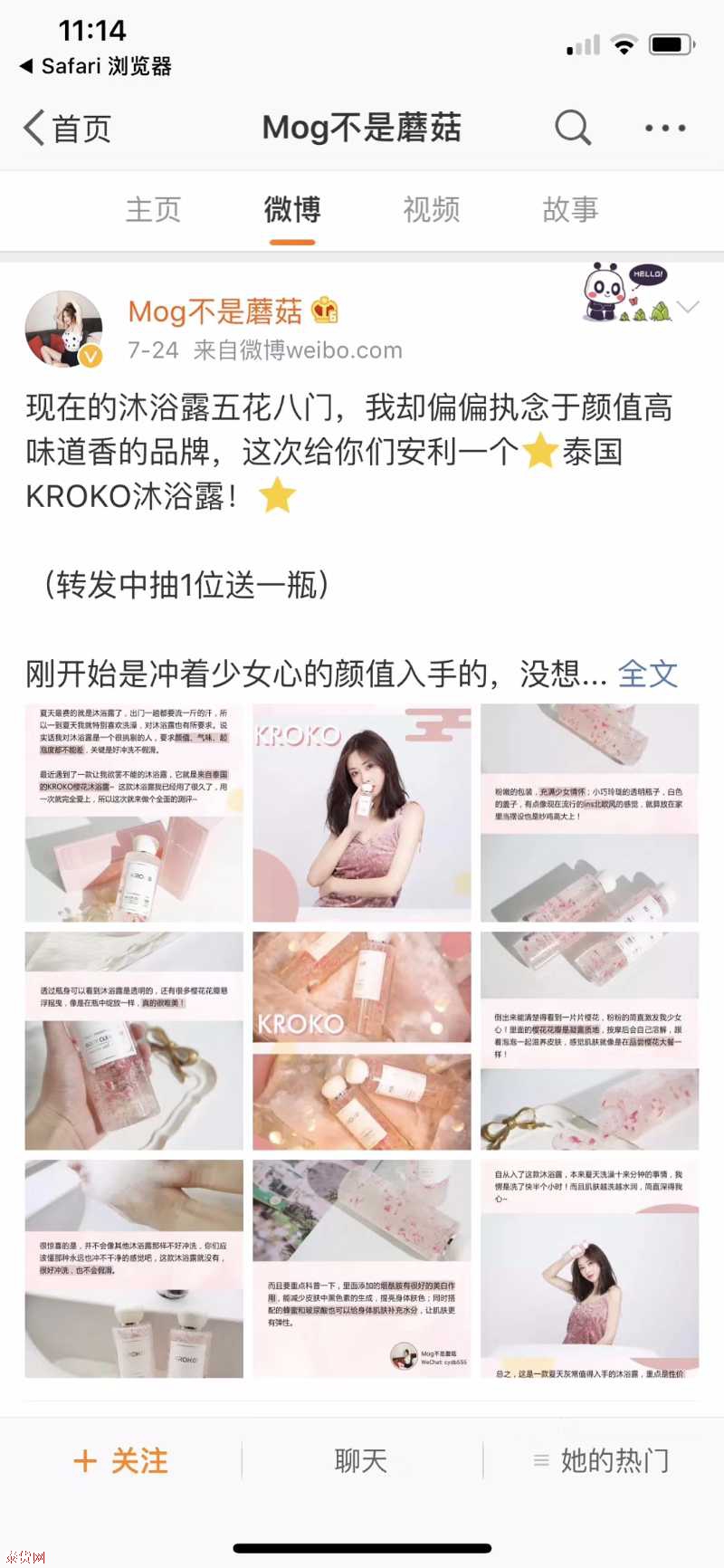This screenshot has width=724, height=1568.
Task: Open the search icon in header
Action: [572, 128]
